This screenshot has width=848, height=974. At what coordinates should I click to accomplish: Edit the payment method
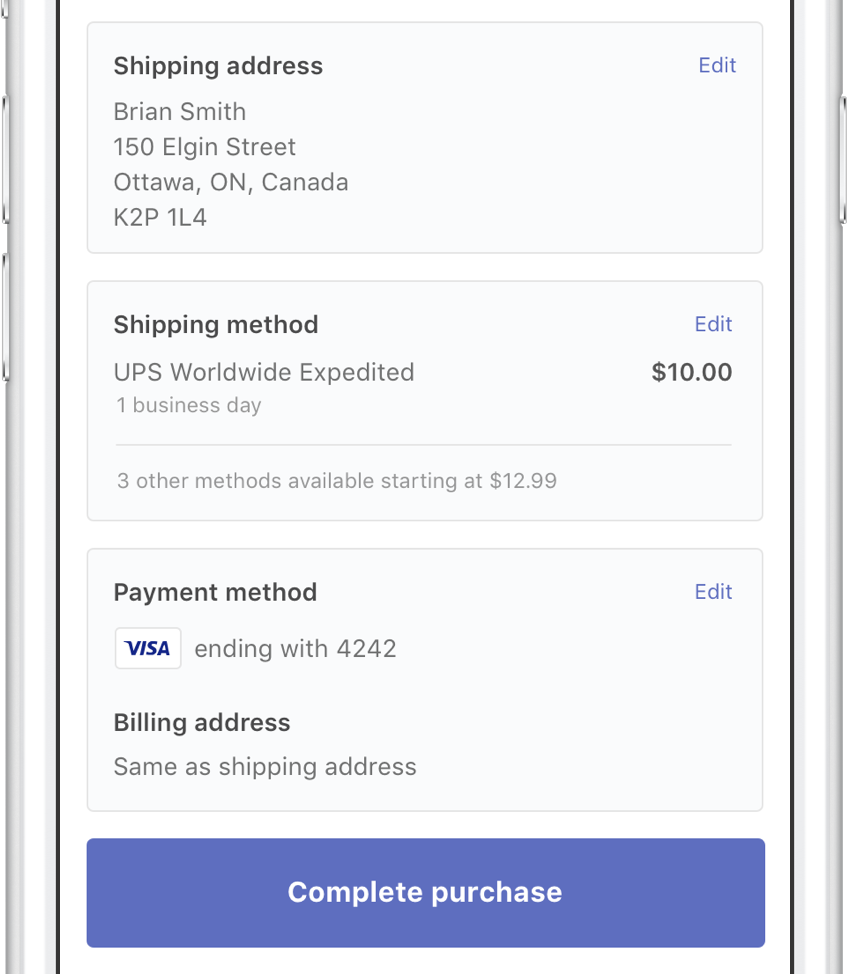(x=713, y=592)
